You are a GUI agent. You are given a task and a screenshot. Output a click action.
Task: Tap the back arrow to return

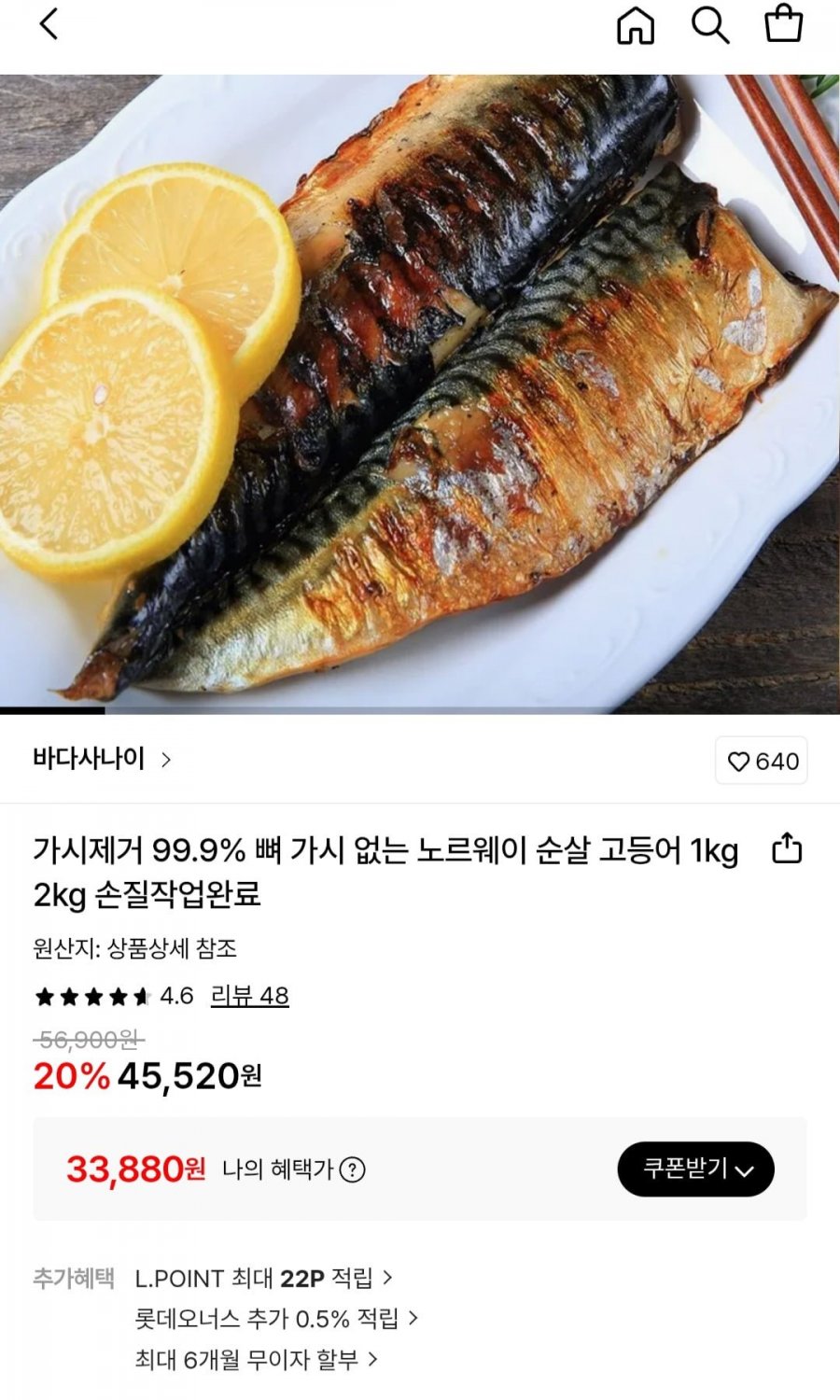coord(49,25)
